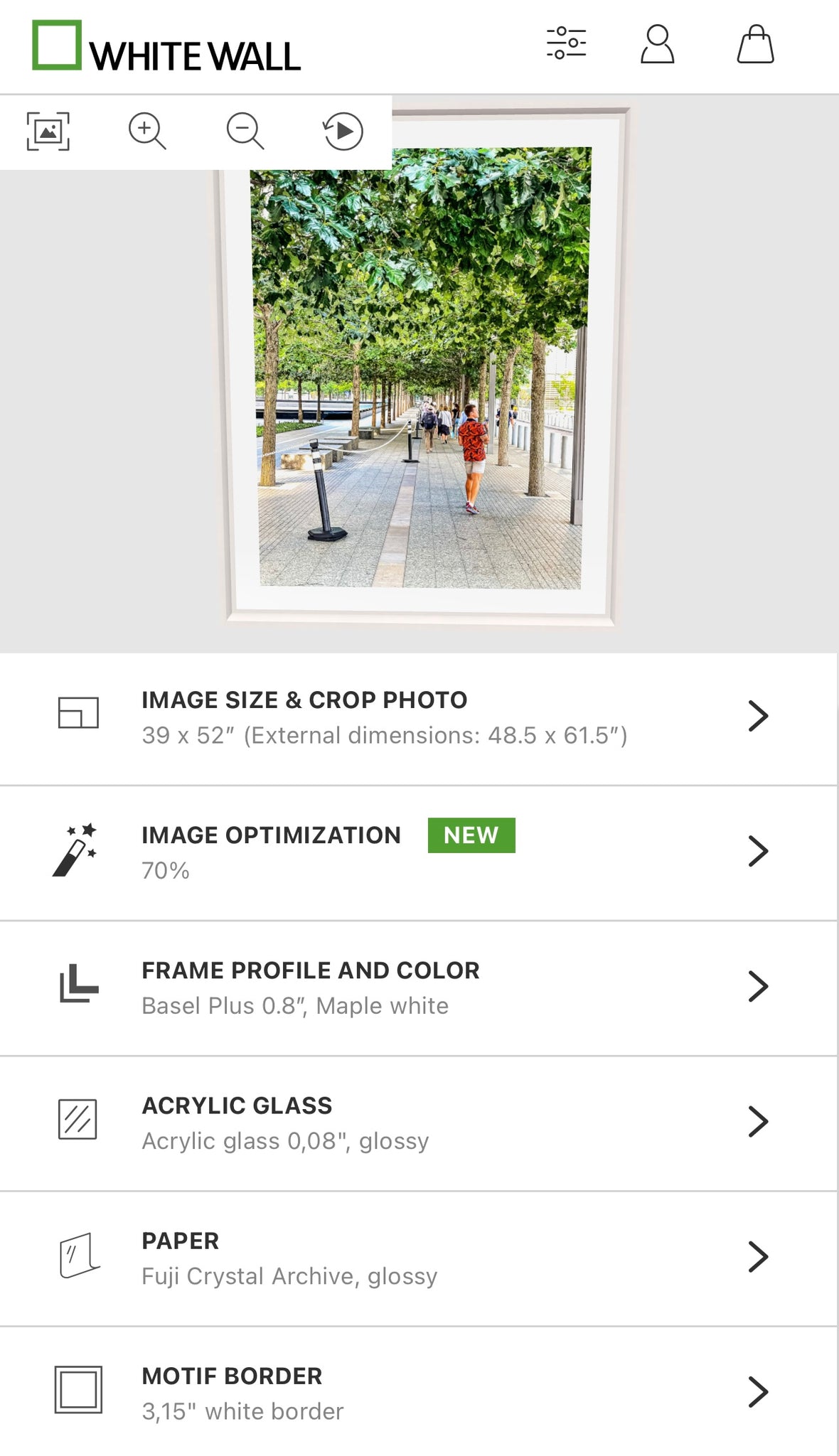Open Image Optimization settings
This screenshot has height=1456, width=839.
click(x=418, y=852)
